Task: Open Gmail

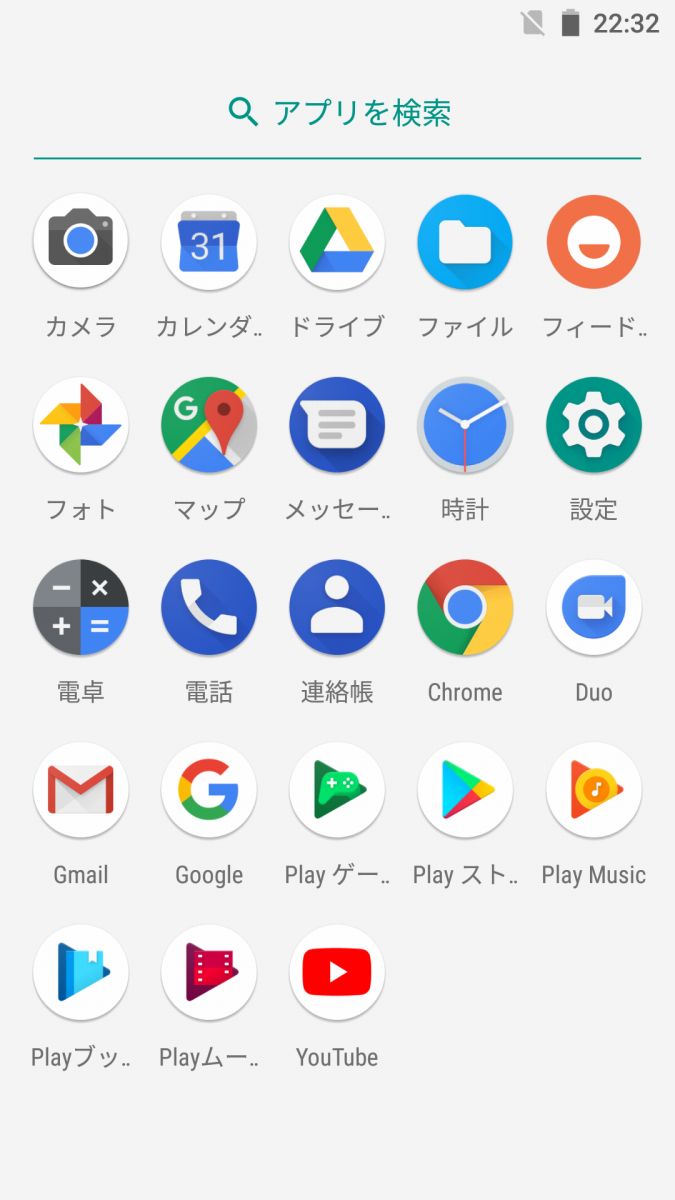Action: (x=81, y=790)
